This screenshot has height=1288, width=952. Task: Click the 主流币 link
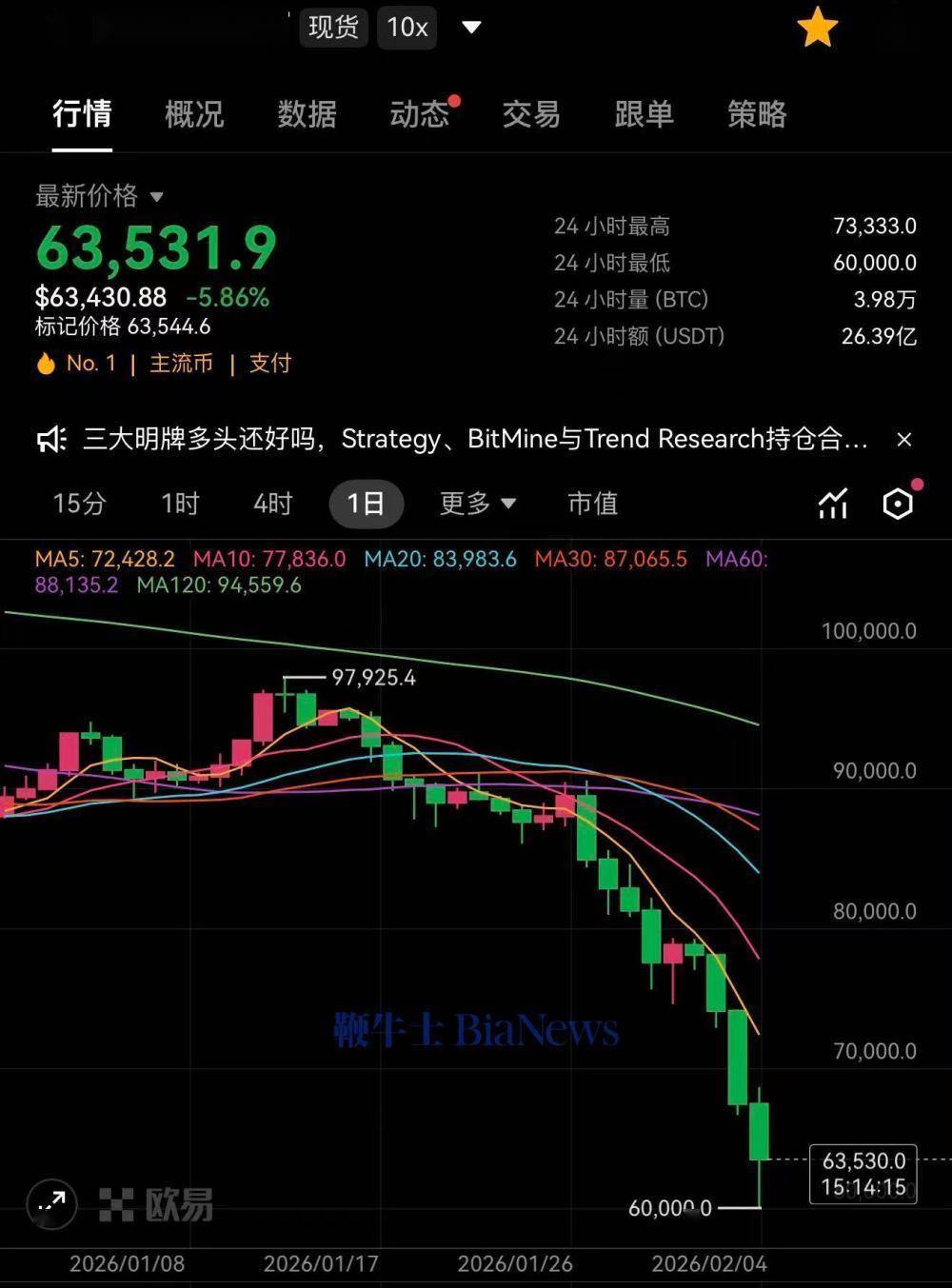click(183, 363)
